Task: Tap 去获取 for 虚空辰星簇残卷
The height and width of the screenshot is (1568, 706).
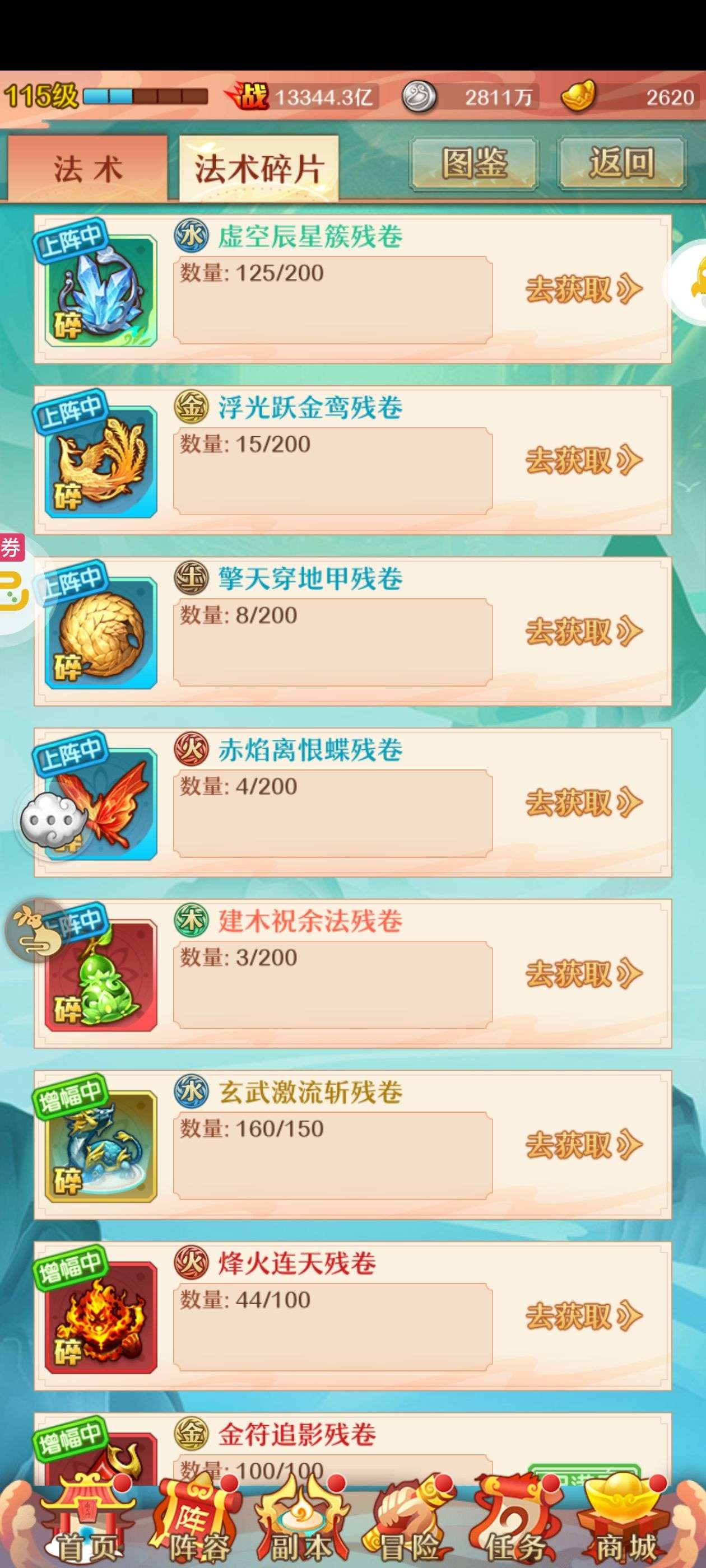Action: tap(583, 289)
